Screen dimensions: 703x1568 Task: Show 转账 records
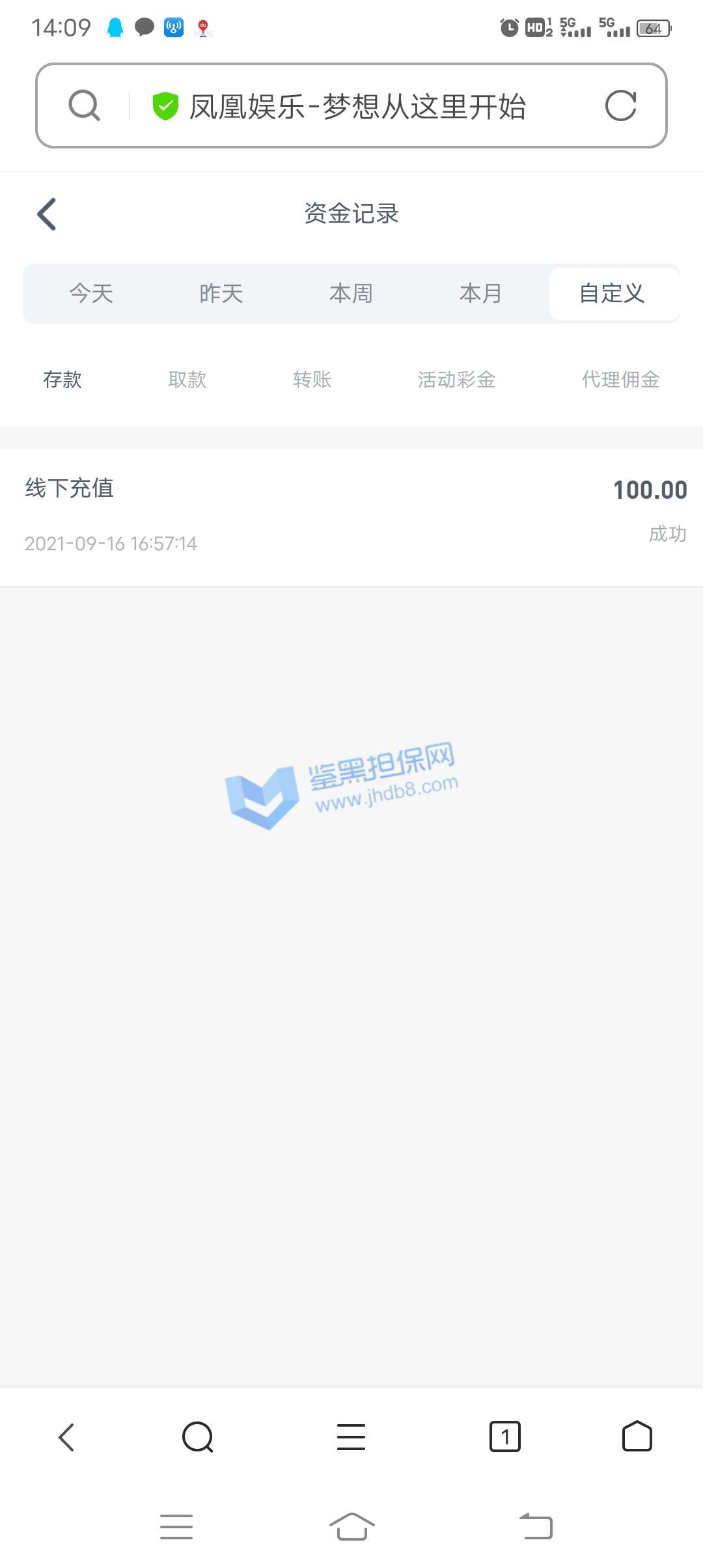coord(312,380)
